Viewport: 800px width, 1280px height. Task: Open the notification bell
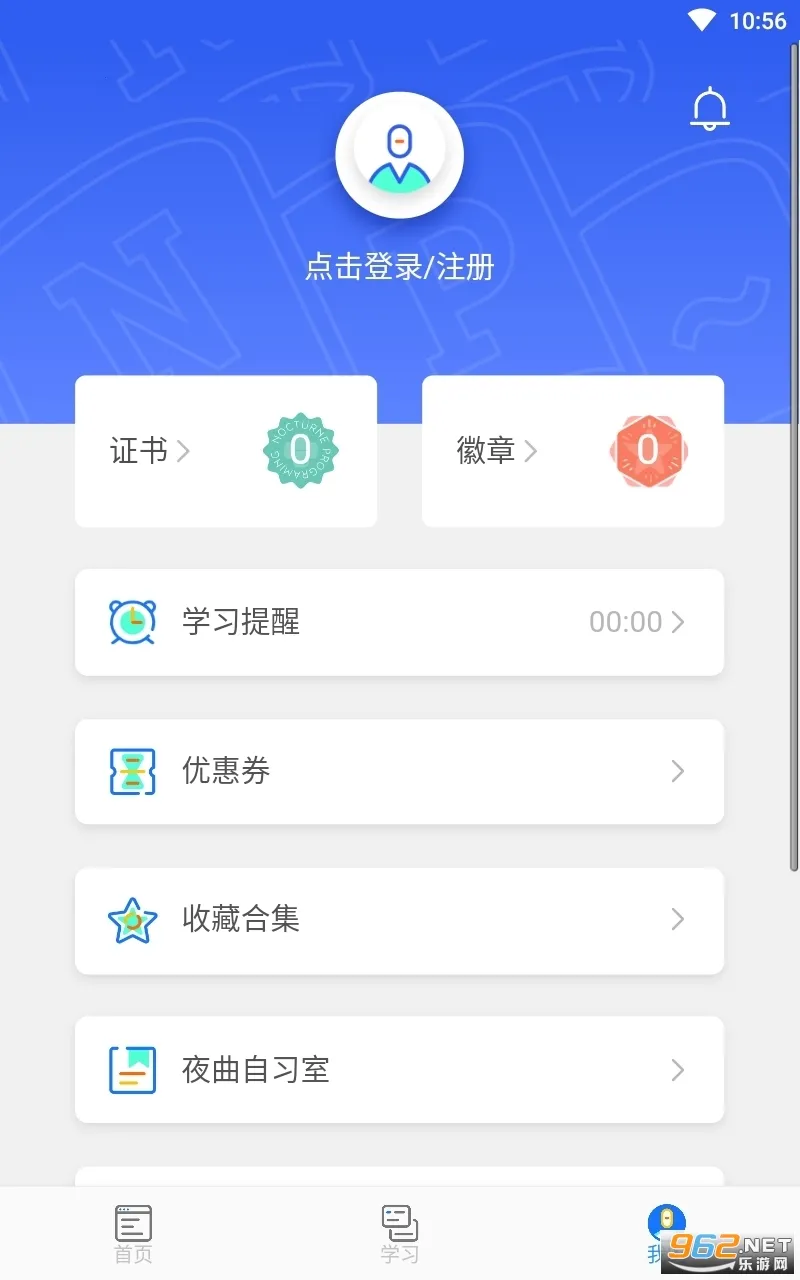click(x=710, y=108)
